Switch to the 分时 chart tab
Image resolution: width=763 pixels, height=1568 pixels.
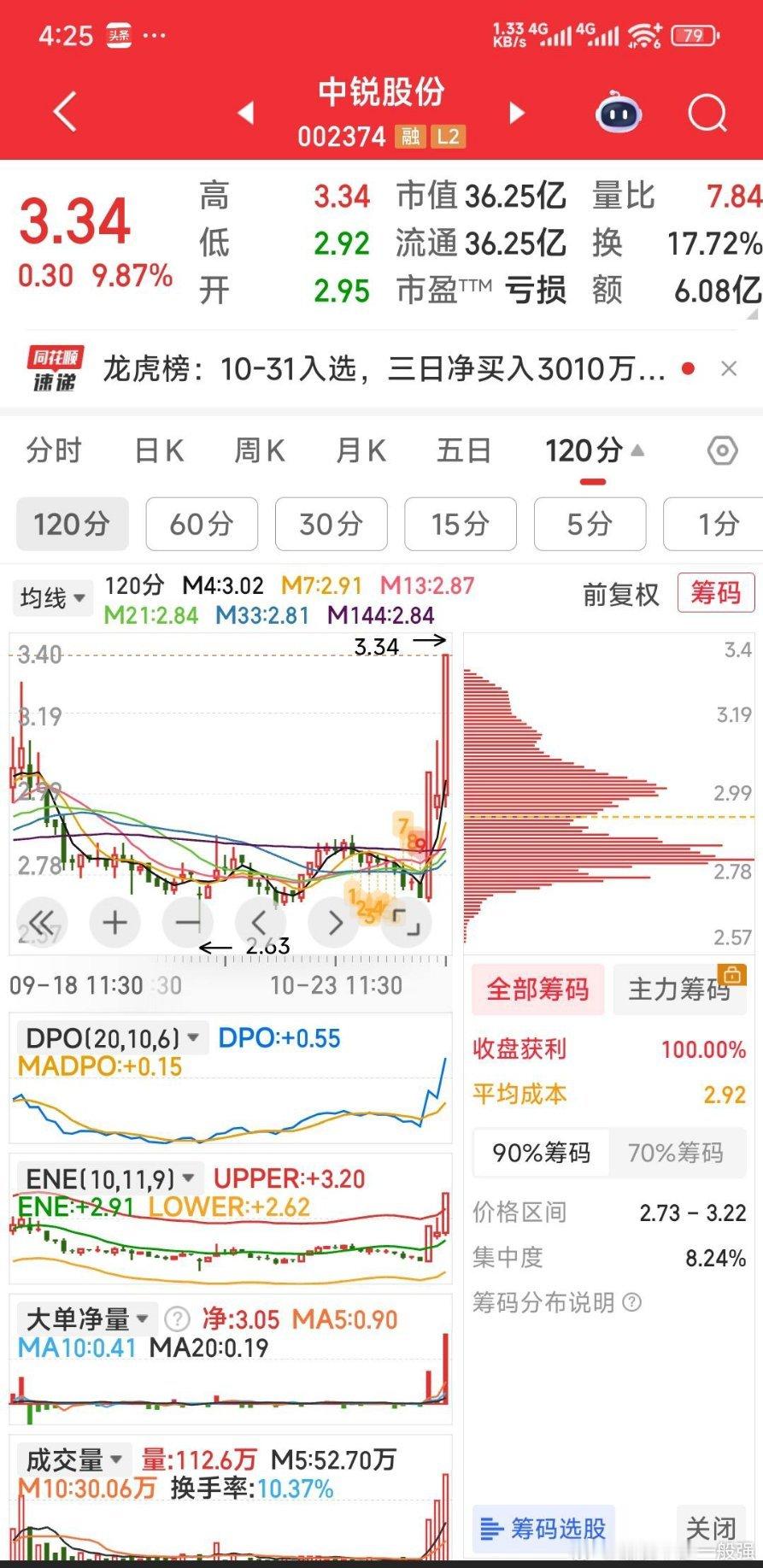(54, 450)
